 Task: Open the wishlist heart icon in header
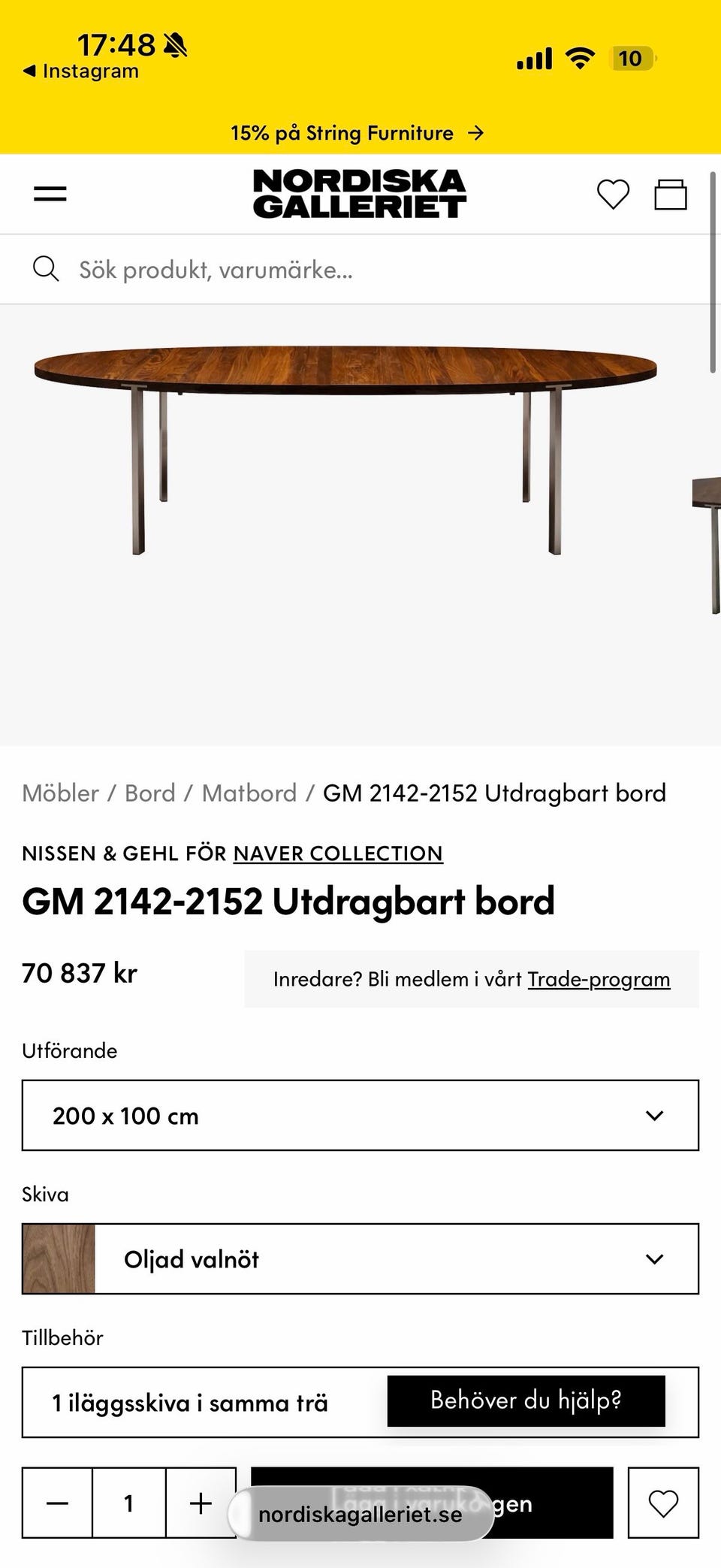tap(613, 194)
